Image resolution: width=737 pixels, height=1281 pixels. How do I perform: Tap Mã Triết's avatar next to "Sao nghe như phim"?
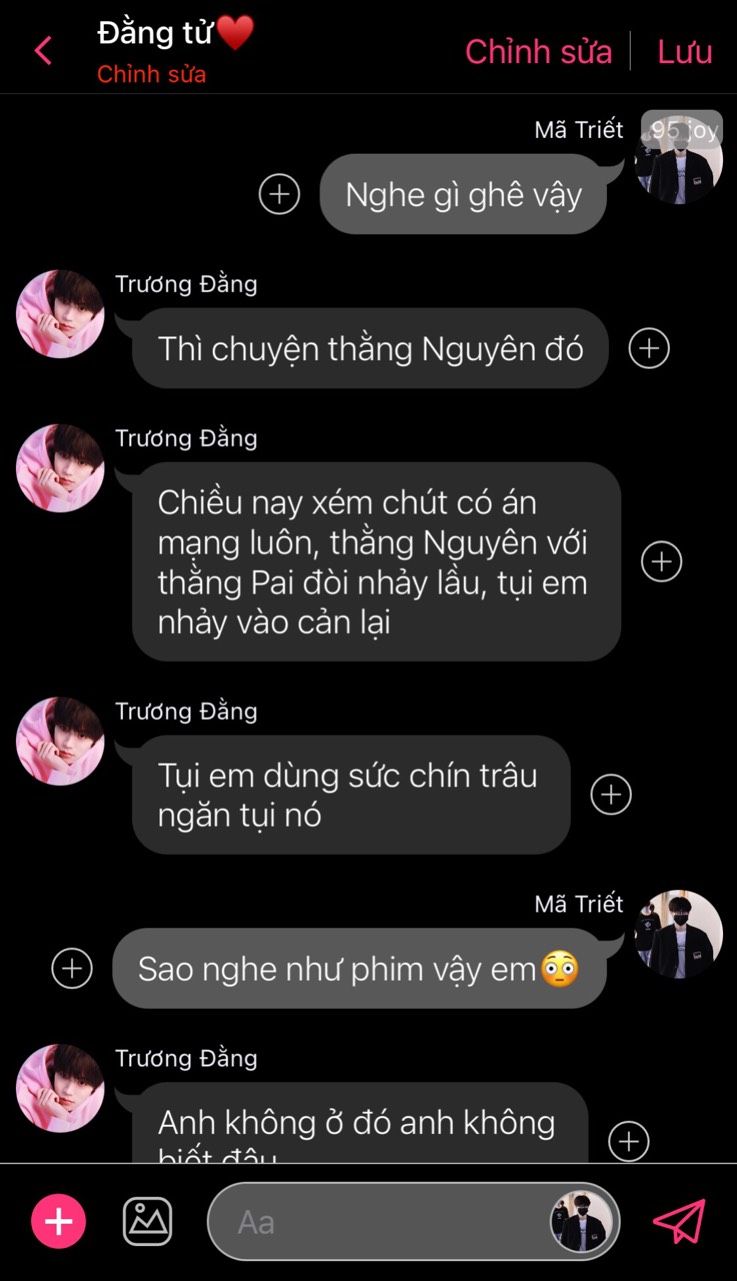tap(678, 934)
